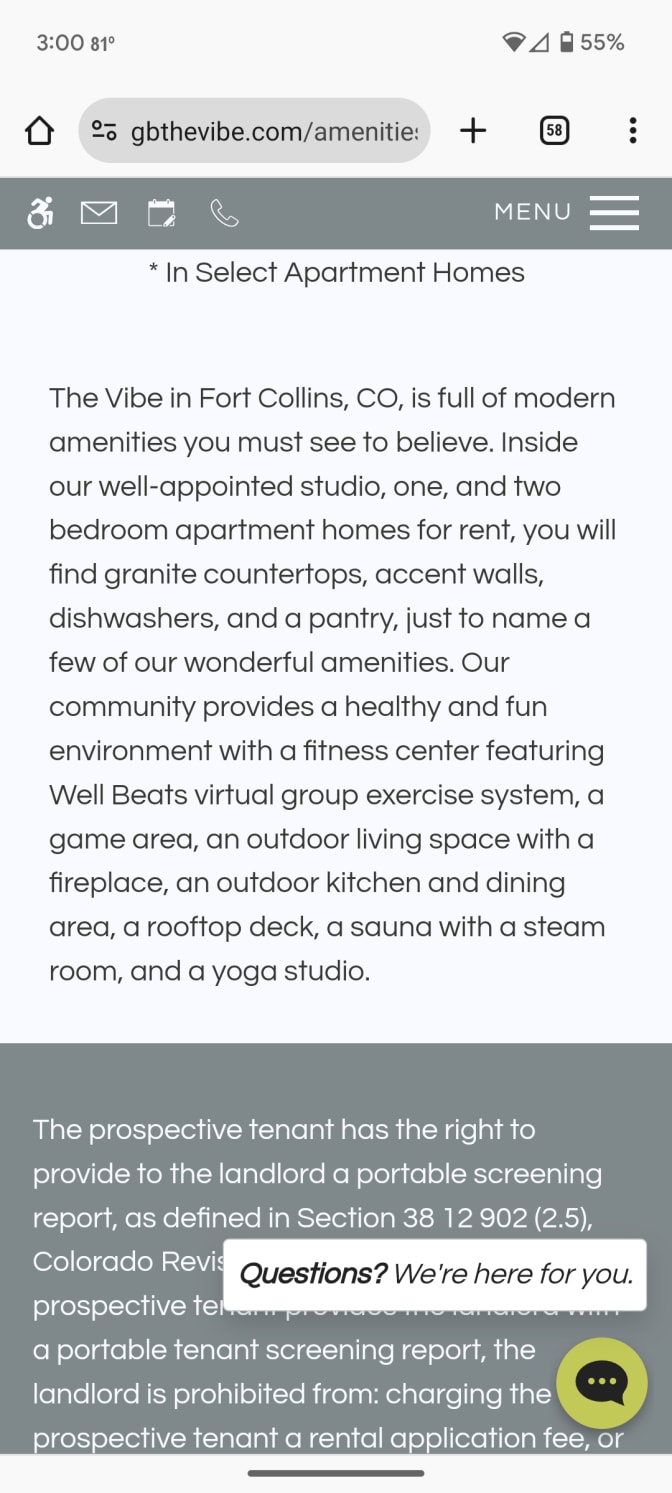Open accessibility options icon
Screen dimensions: 672x1493
click(40, 213)
